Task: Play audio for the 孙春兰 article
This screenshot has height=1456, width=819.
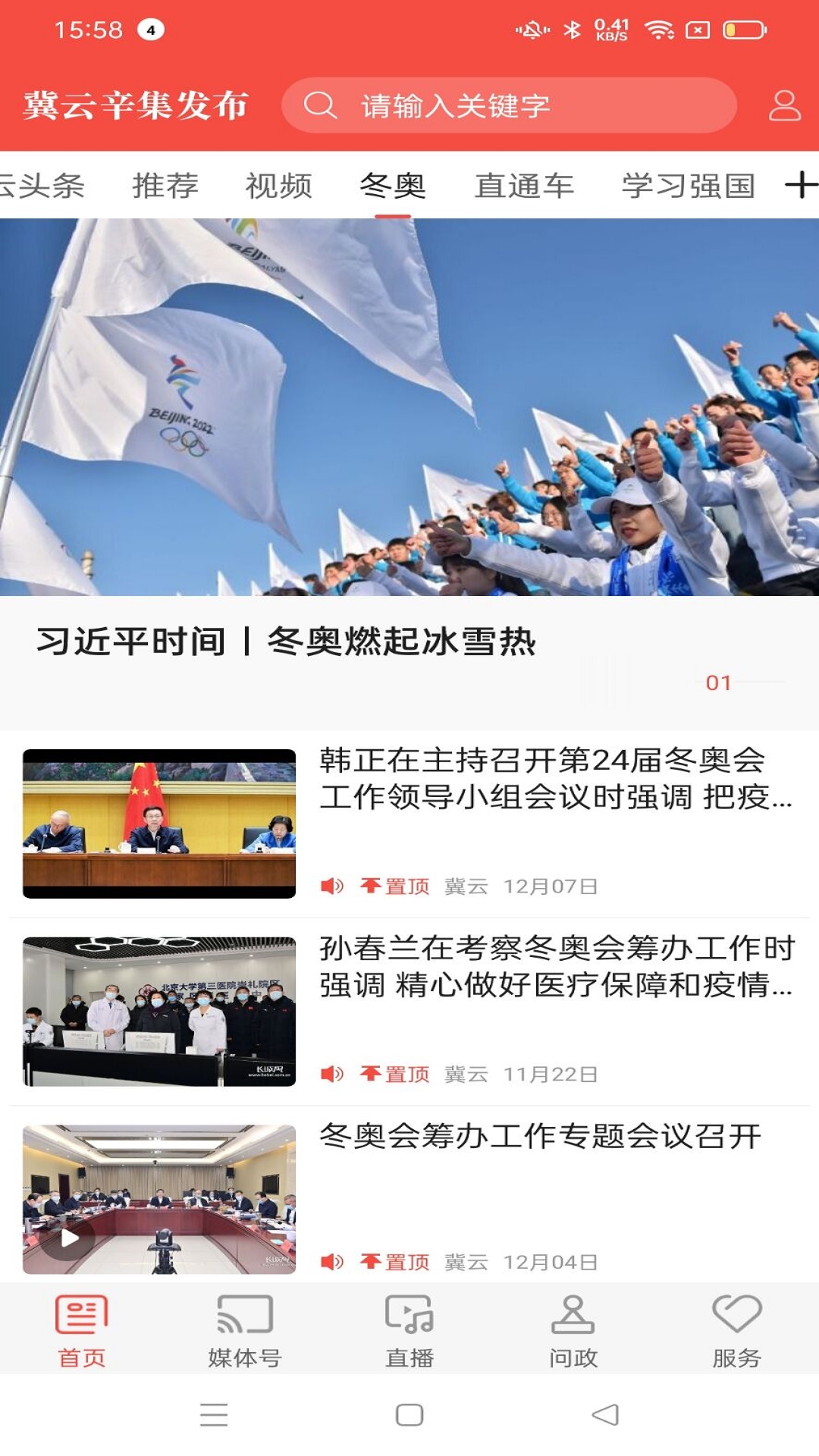Action: point(332,1074)
